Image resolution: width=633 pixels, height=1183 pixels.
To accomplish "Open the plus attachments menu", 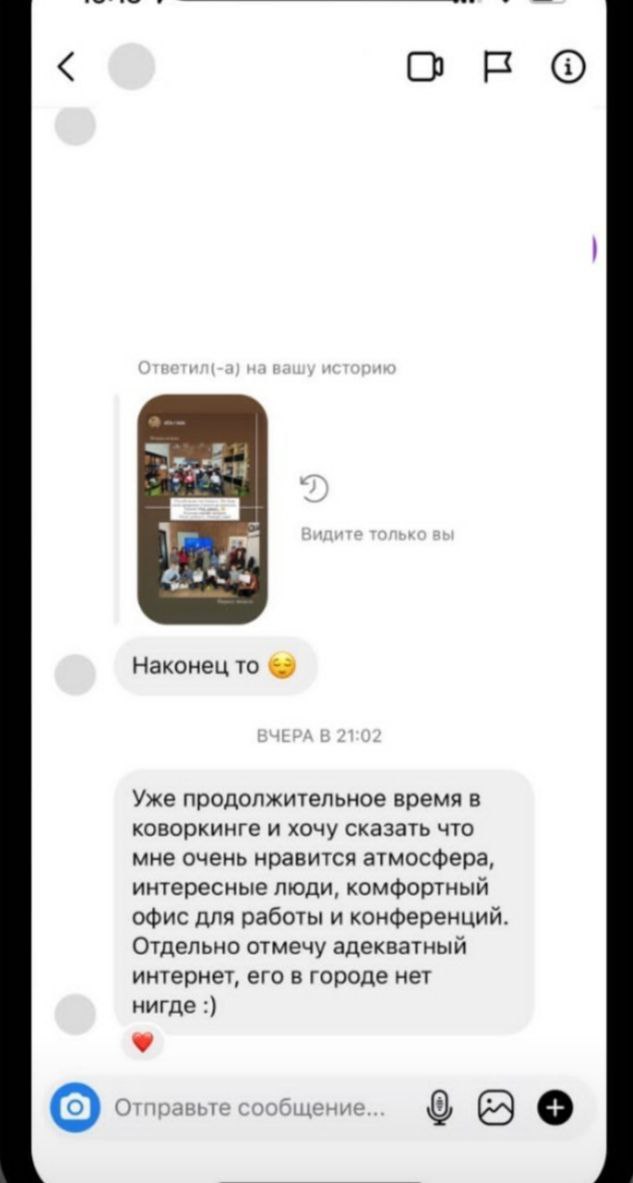I will tap(555, 1108).
